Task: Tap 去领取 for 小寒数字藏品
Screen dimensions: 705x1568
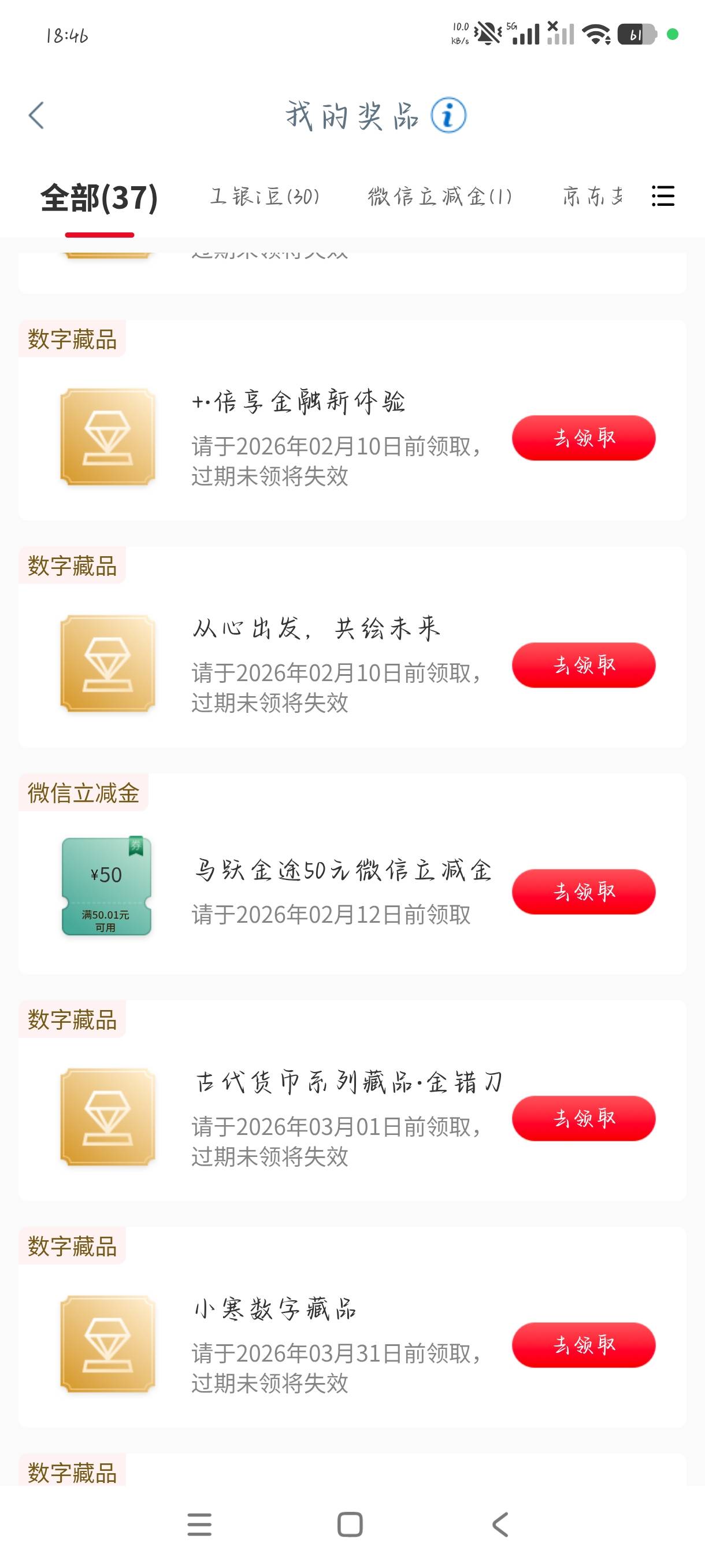Action: point(583,1345)
